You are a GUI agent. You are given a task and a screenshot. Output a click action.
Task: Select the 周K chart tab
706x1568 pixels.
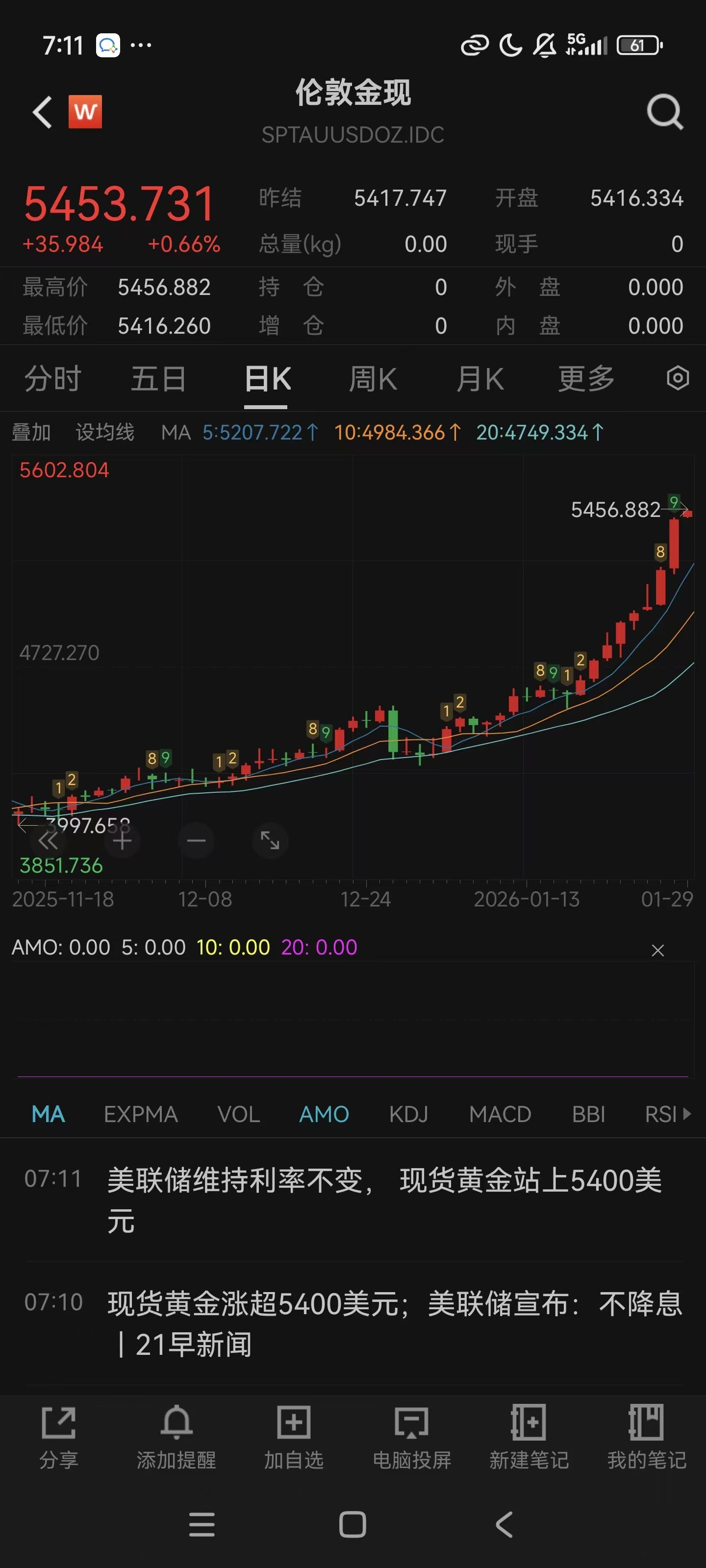click(x=372, y=379)
